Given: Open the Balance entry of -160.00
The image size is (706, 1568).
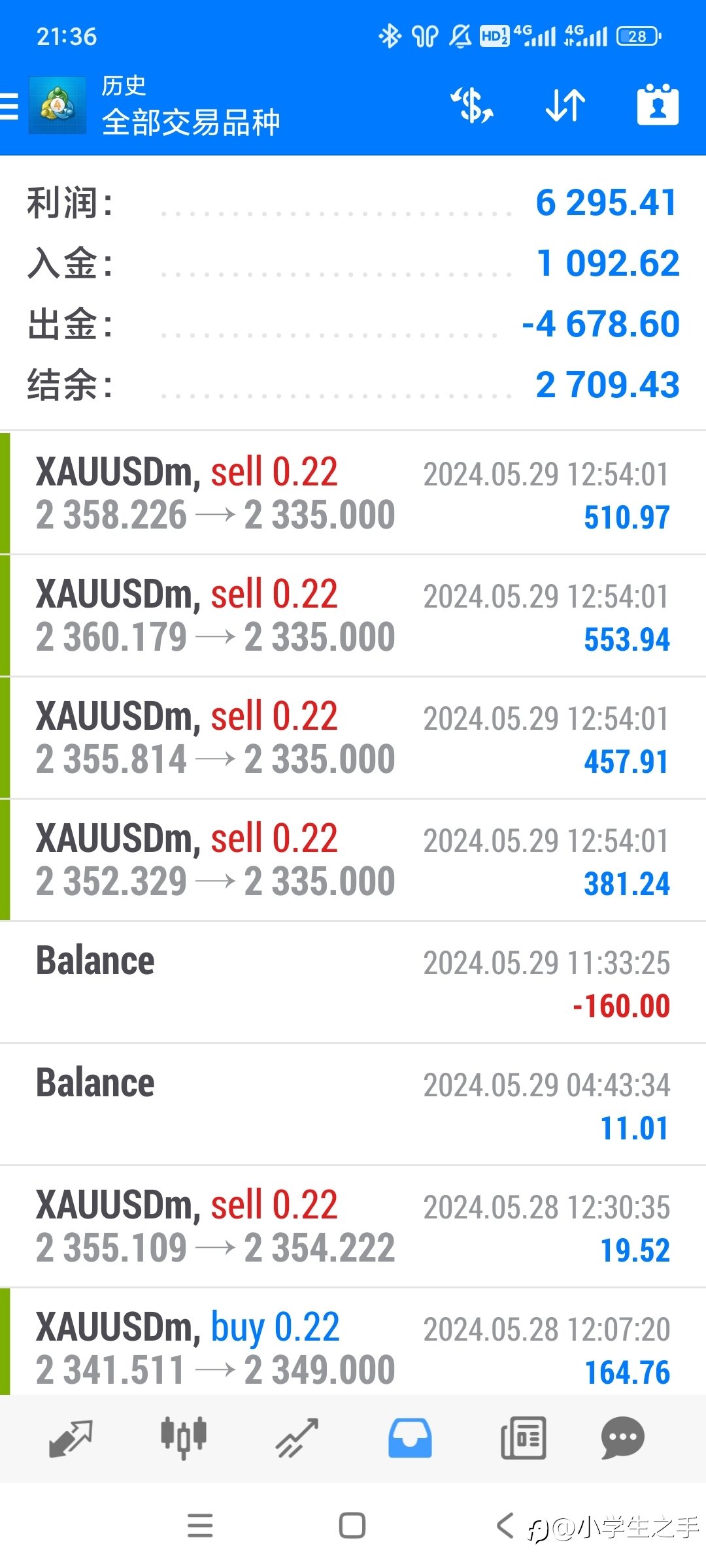Looking at the screenshot, I should pyautogui.click(x=353, y=982).
